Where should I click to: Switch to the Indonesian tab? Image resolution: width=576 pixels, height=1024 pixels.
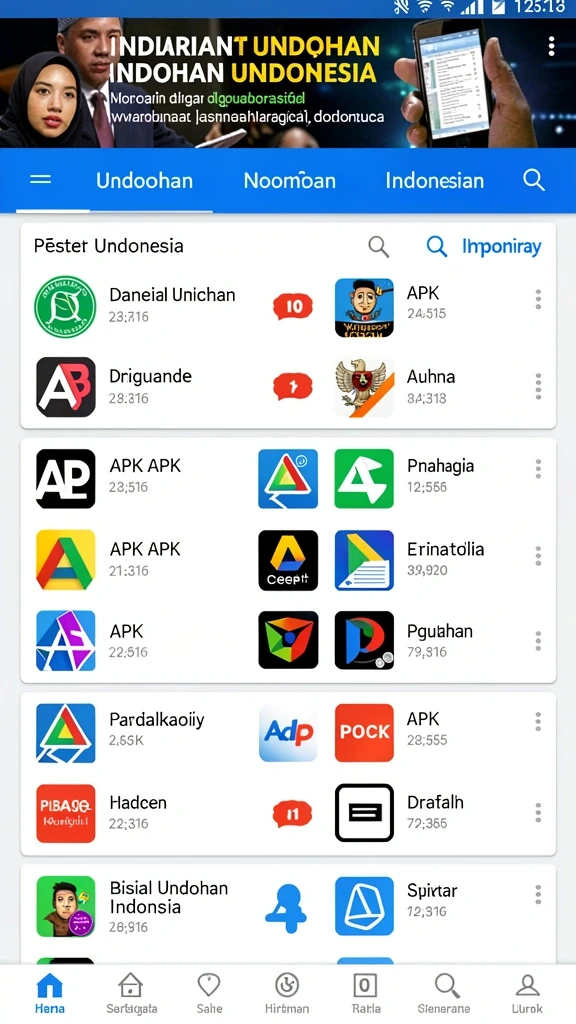[x=434, y=181]
